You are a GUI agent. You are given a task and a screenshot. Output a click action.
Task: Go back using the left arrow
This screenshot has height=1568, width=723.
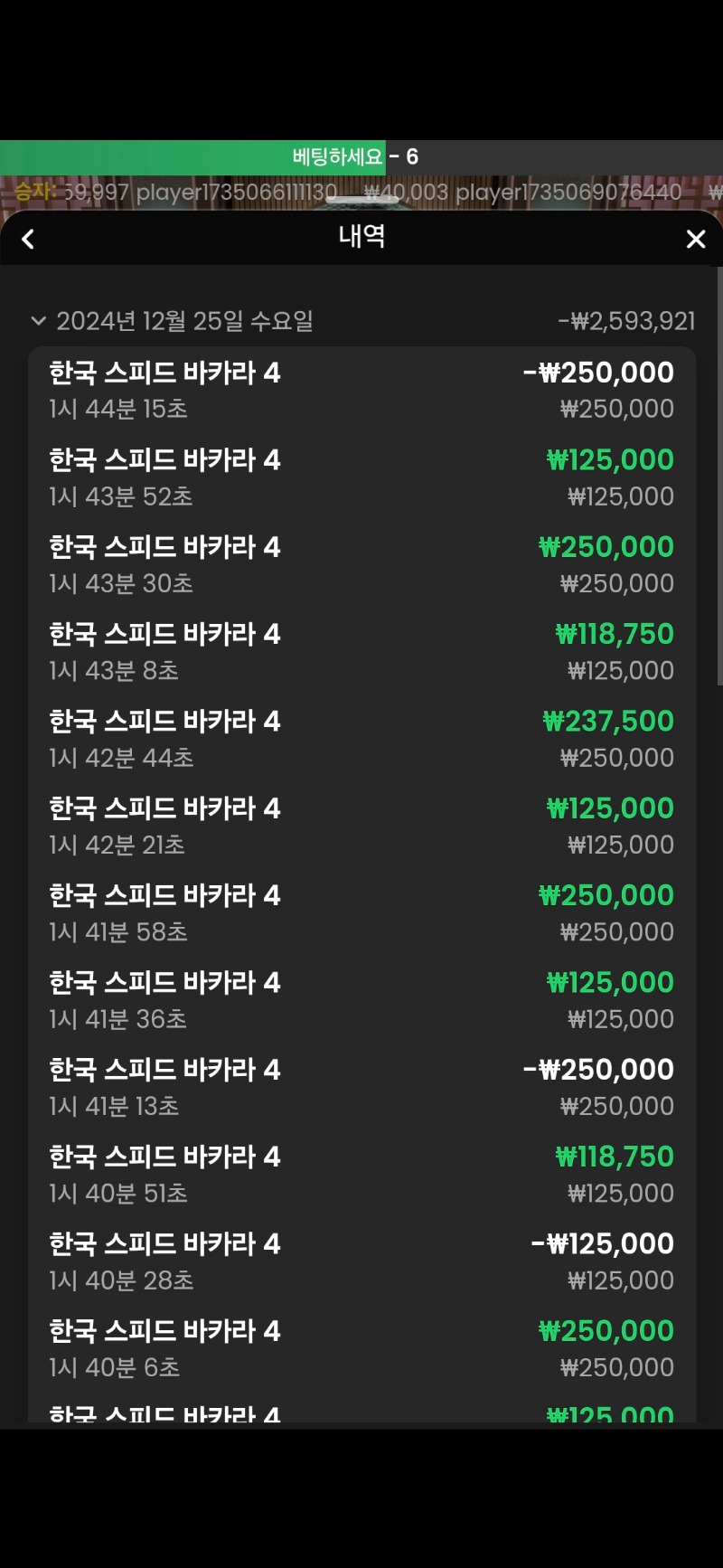pos(28,239)
